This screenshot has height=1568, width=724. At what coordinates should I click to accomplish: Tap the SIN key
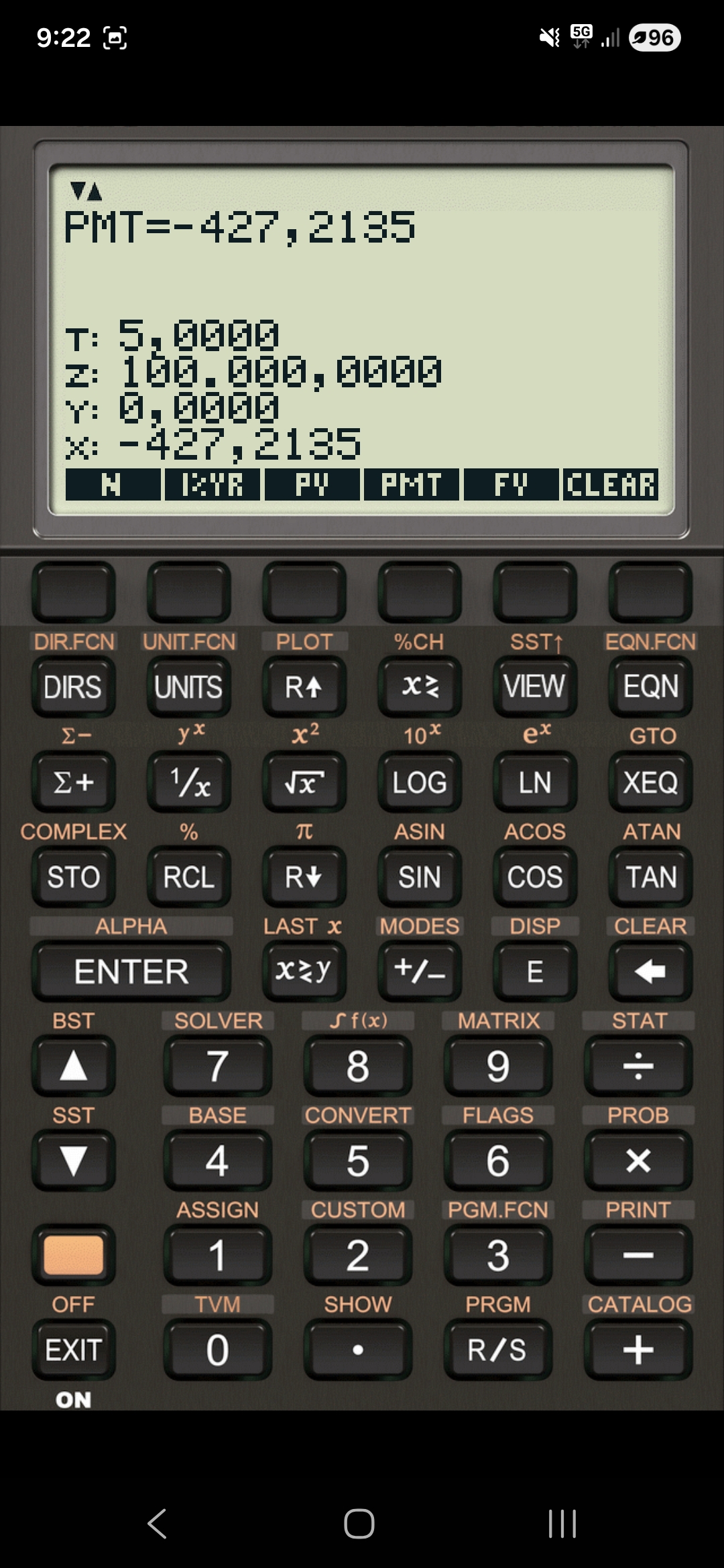point(420,876)
